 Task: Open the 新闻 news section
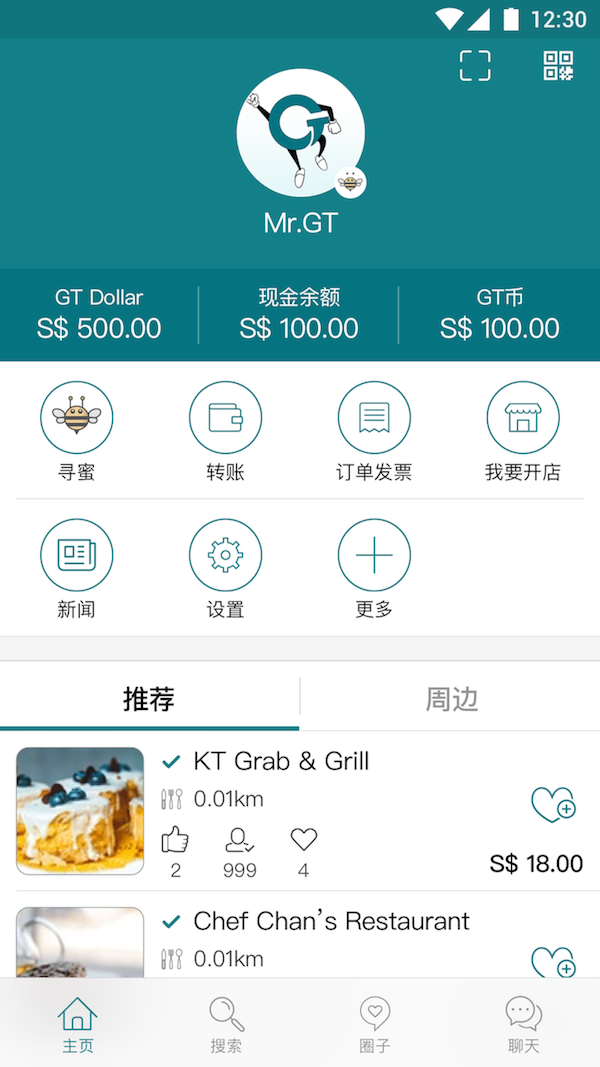76,555
